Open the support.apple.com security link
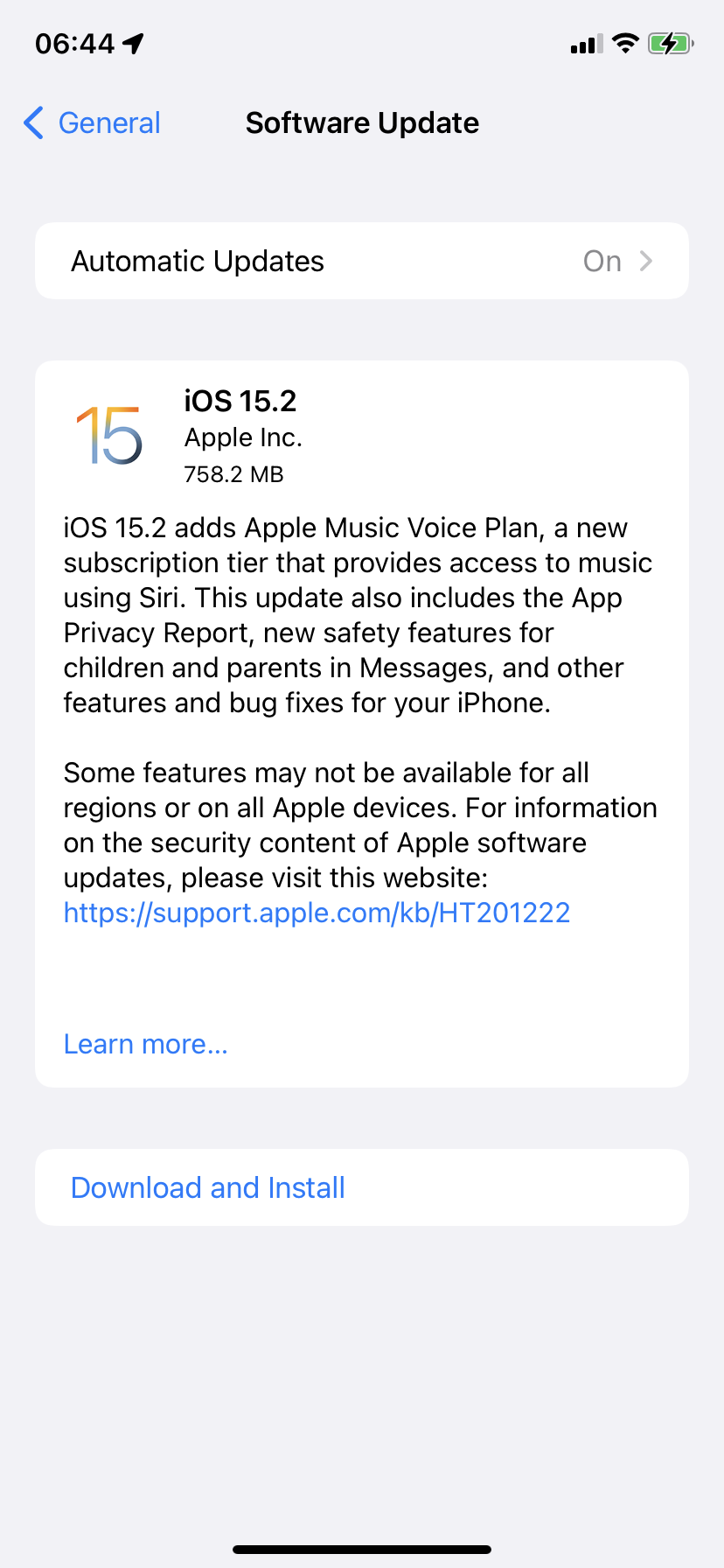 pyautogui.click(x=317, y=913)
